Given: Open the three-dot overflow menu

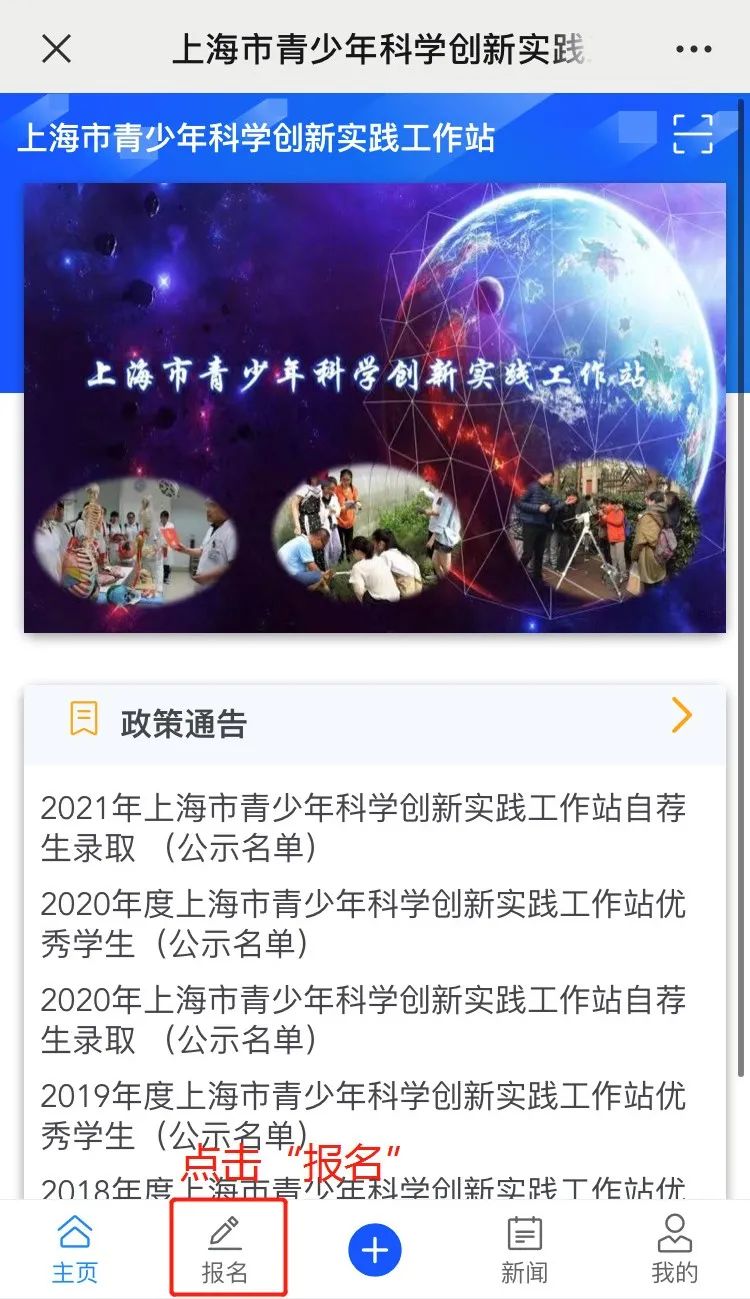Looking at the screenshot, I should point(693,48).
